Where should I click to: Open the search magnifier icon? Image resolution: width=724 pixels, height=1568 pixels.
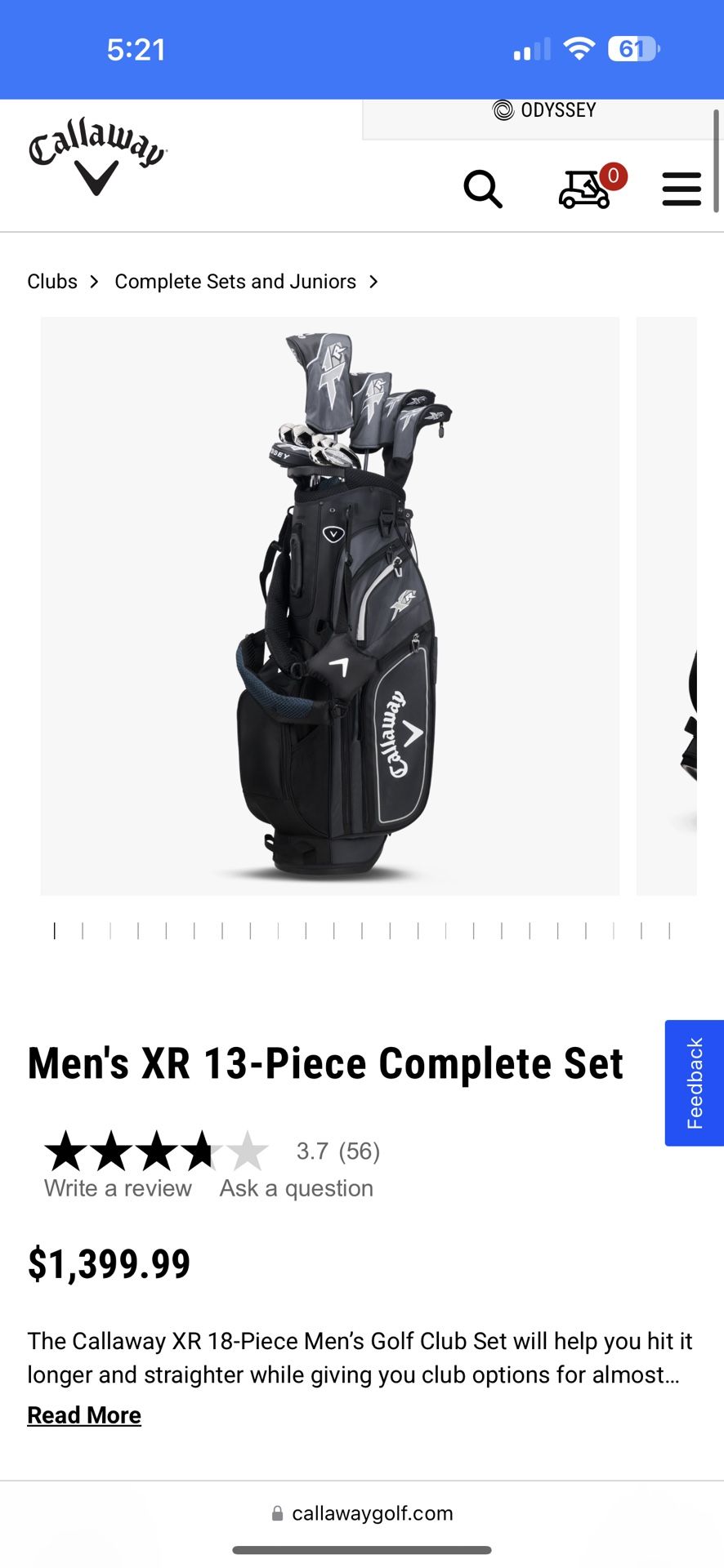(x=482, y=189)
